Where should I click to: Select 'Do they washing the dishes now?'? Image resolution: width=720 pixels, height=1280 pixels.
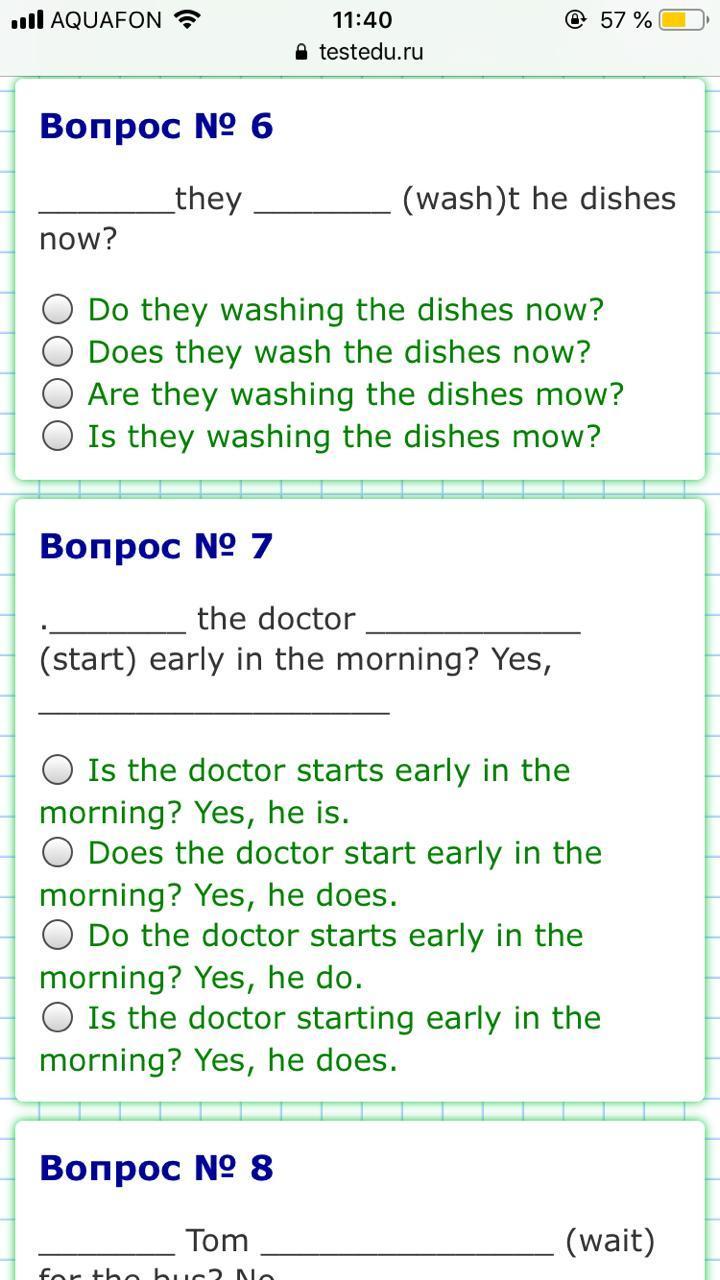click(58, 310)
